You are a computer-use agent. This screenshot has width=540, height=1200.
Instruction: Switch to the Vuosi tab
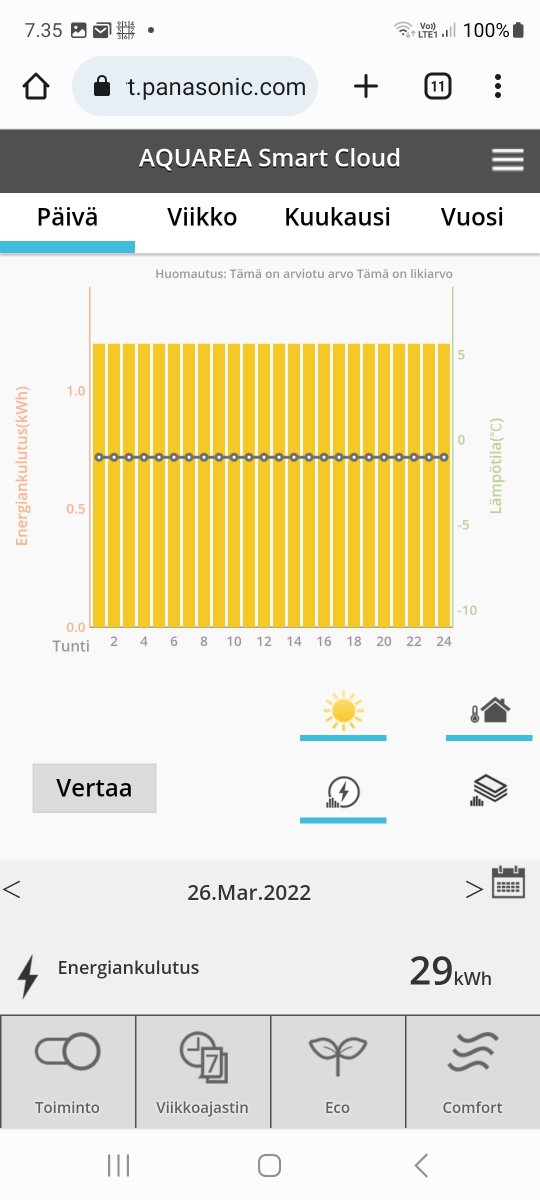point(473,217)
